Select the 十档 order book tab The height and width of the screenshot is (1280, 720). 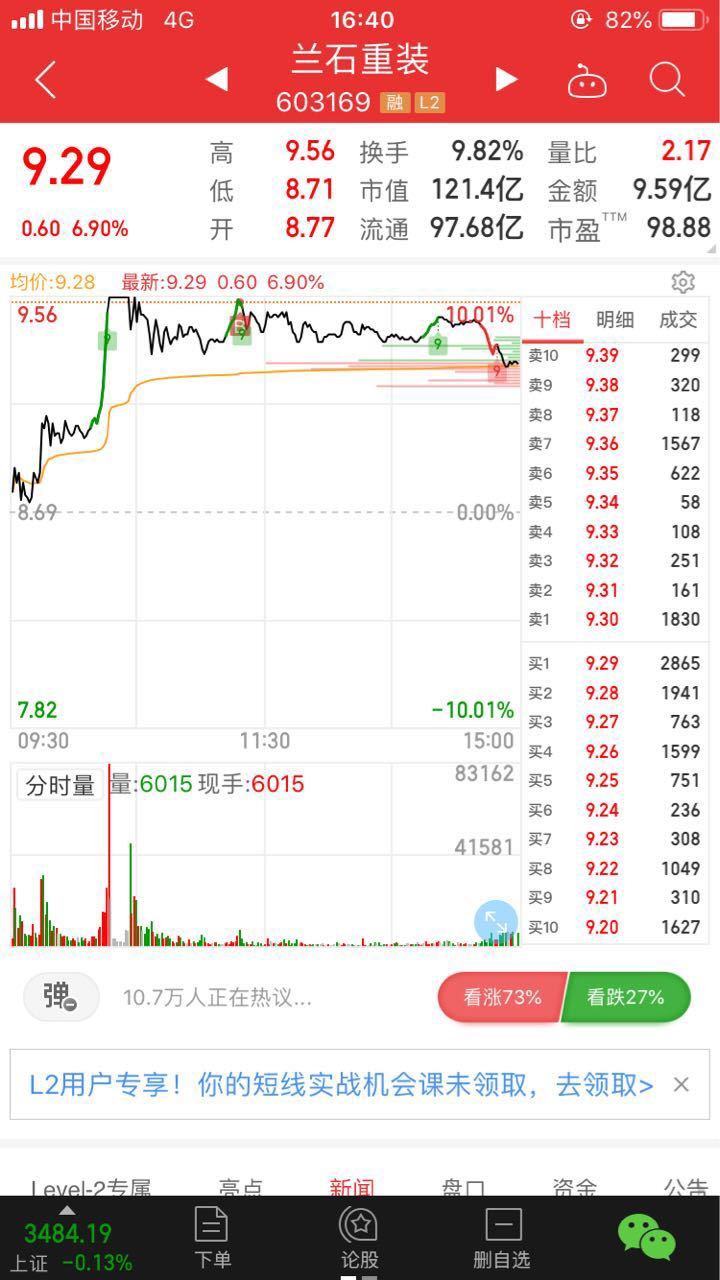point(551,320)
